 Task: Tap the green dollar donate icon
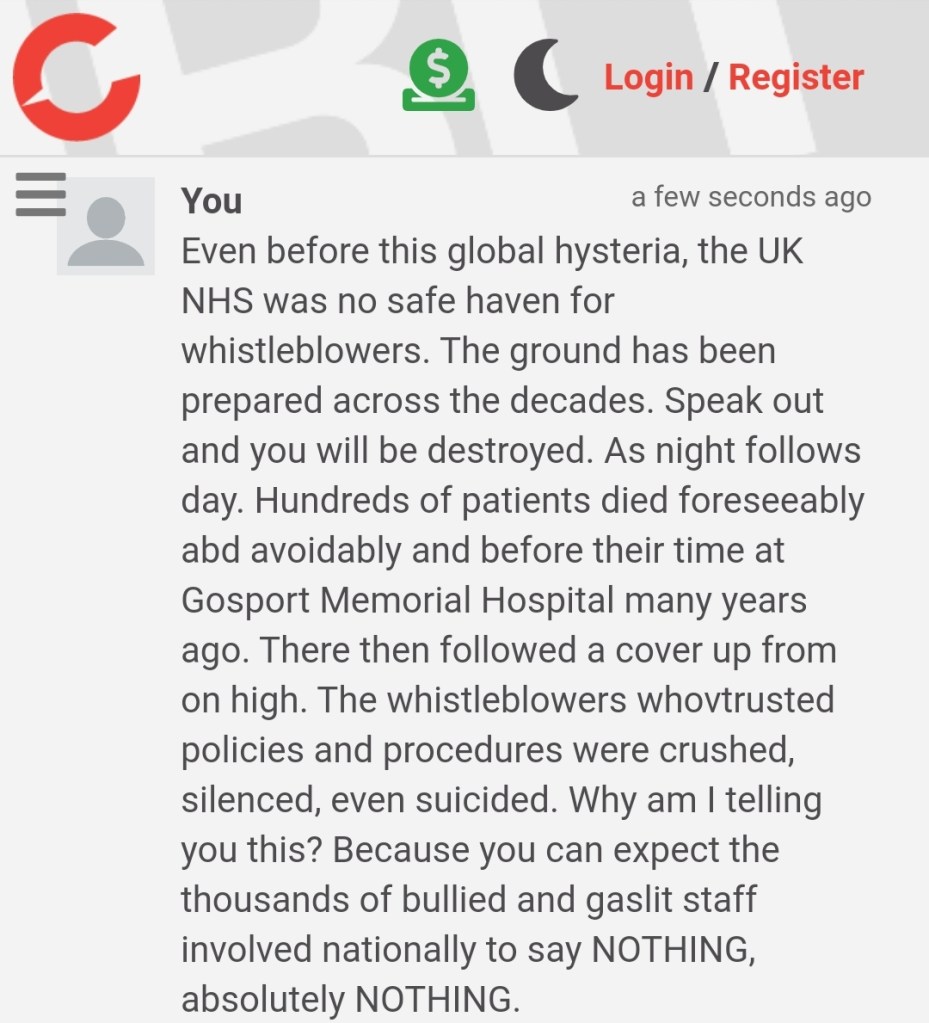pos(438,77)
